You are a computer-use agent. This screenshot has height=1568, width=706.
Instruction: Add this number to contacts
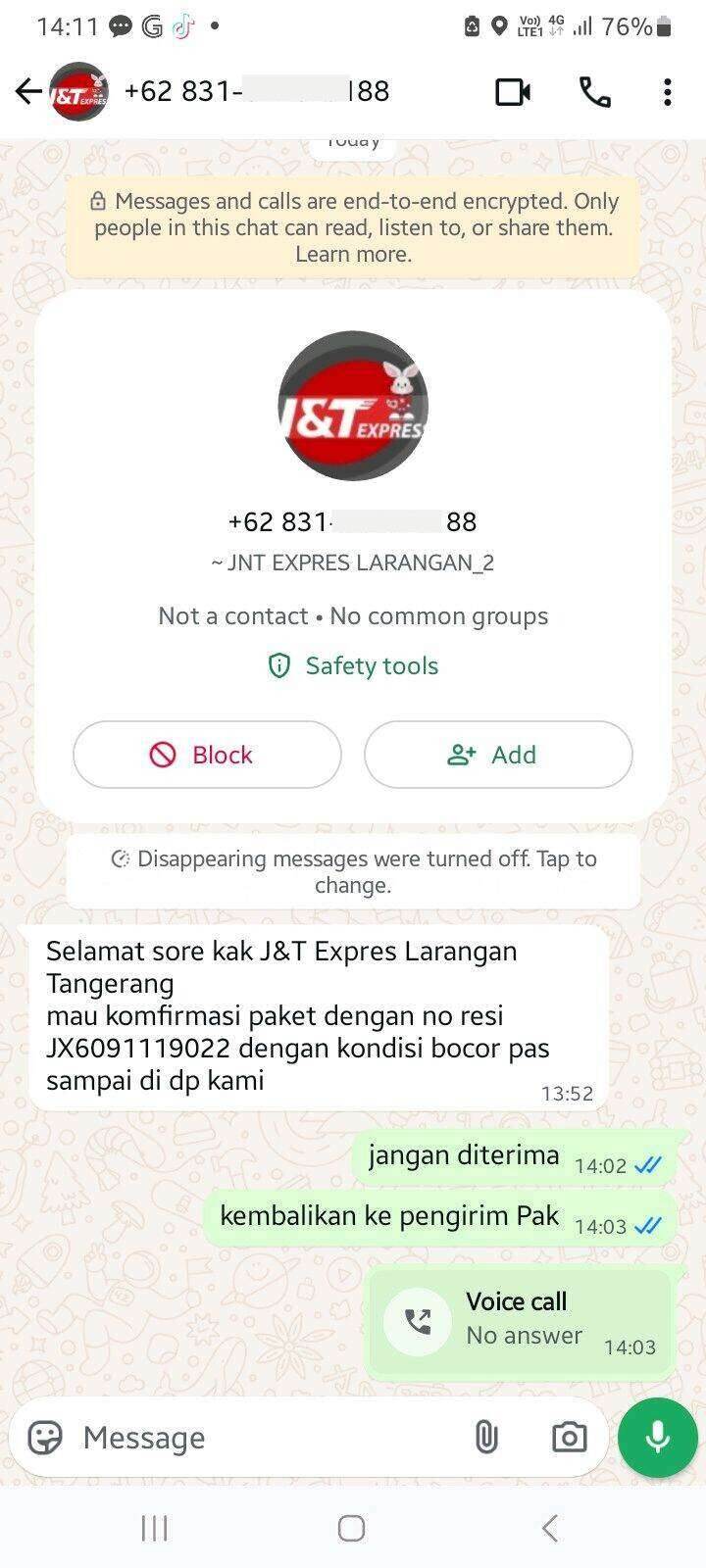point(498,755)
